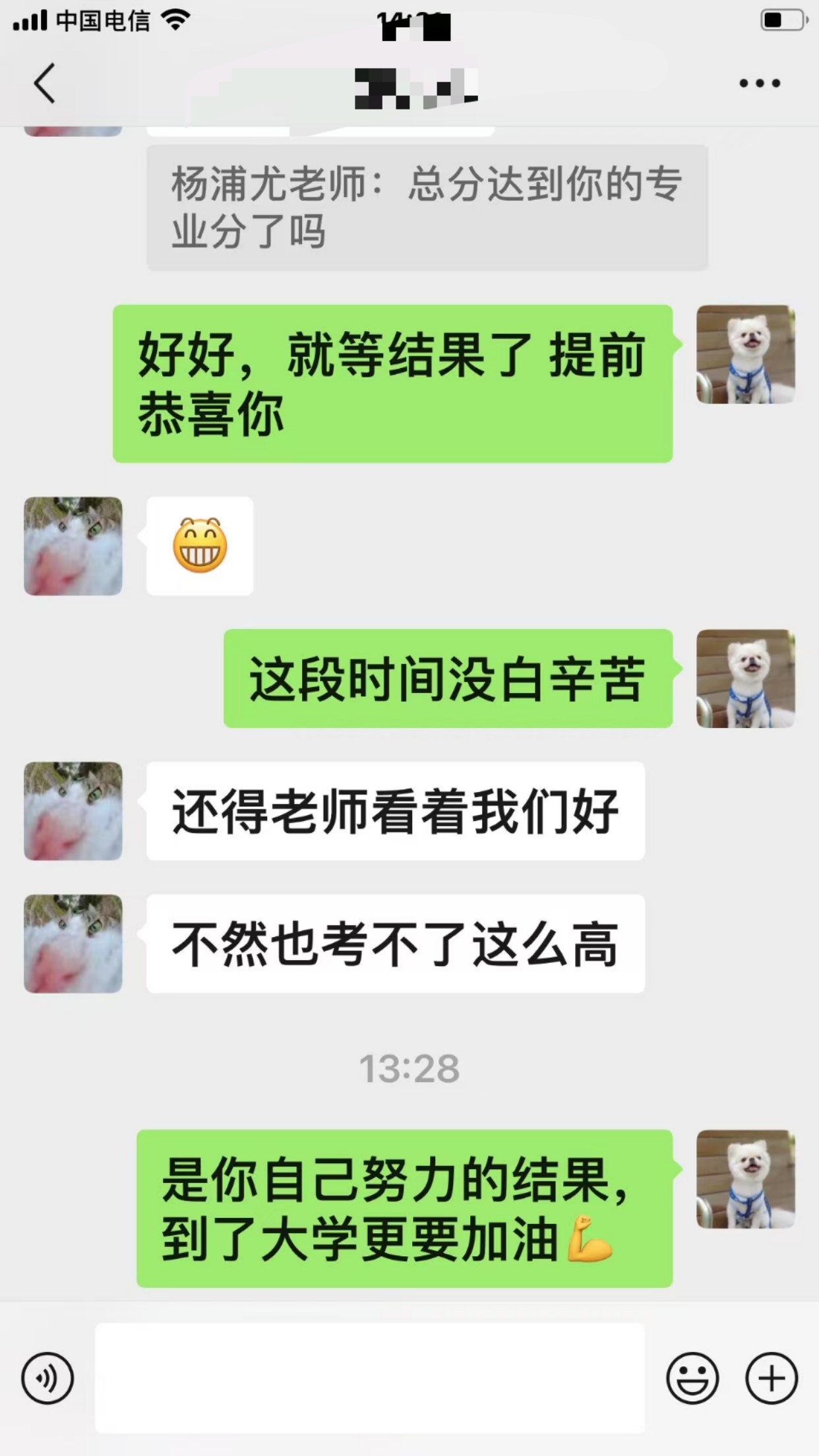The height and width of the screenshot is (1456, 819).
Task: Switch to voice message input
Action: pyautogui.click(x=47, y=1378)
